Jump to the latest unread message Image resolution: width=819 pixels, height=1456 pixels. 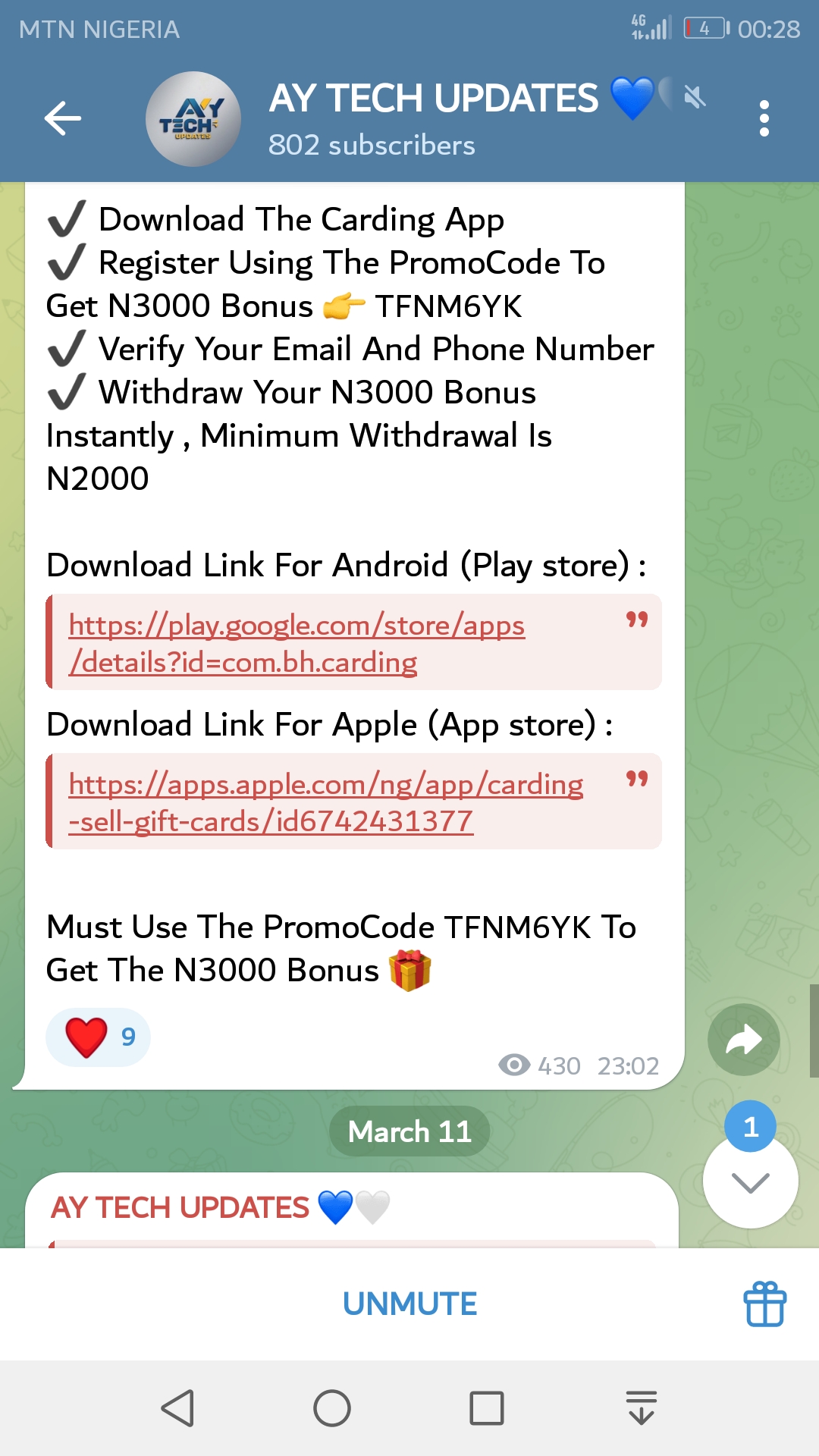(x=750, y=1181)
